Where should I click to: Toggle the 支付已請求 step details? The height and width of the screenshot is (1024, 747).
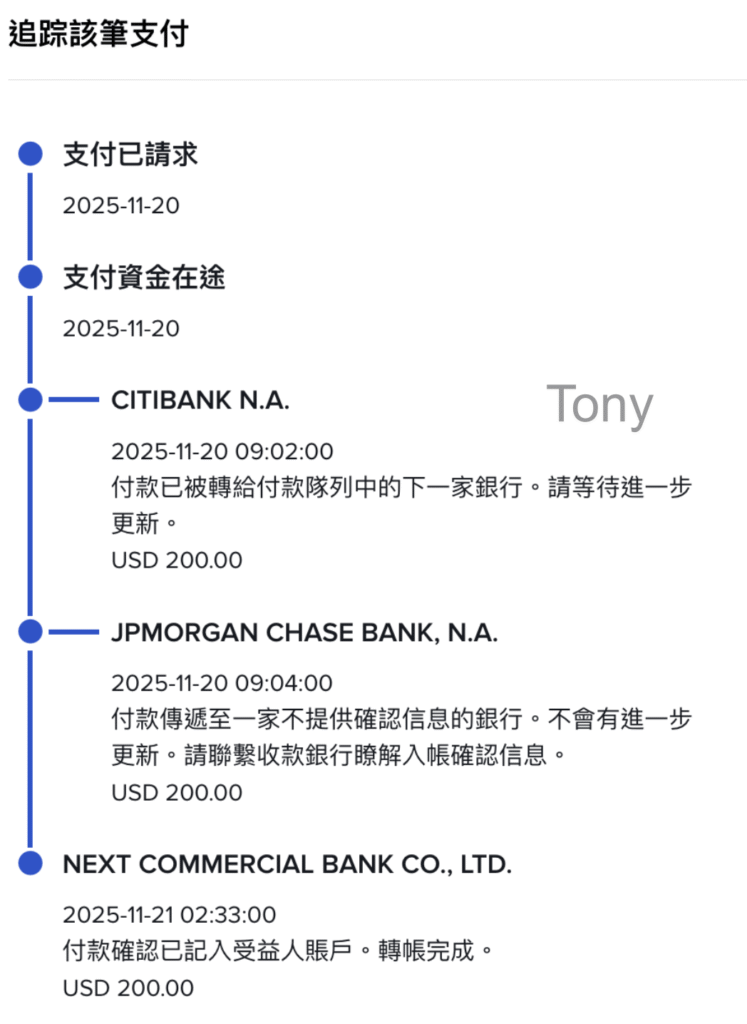pyautogui.click(x=130, y=153)
